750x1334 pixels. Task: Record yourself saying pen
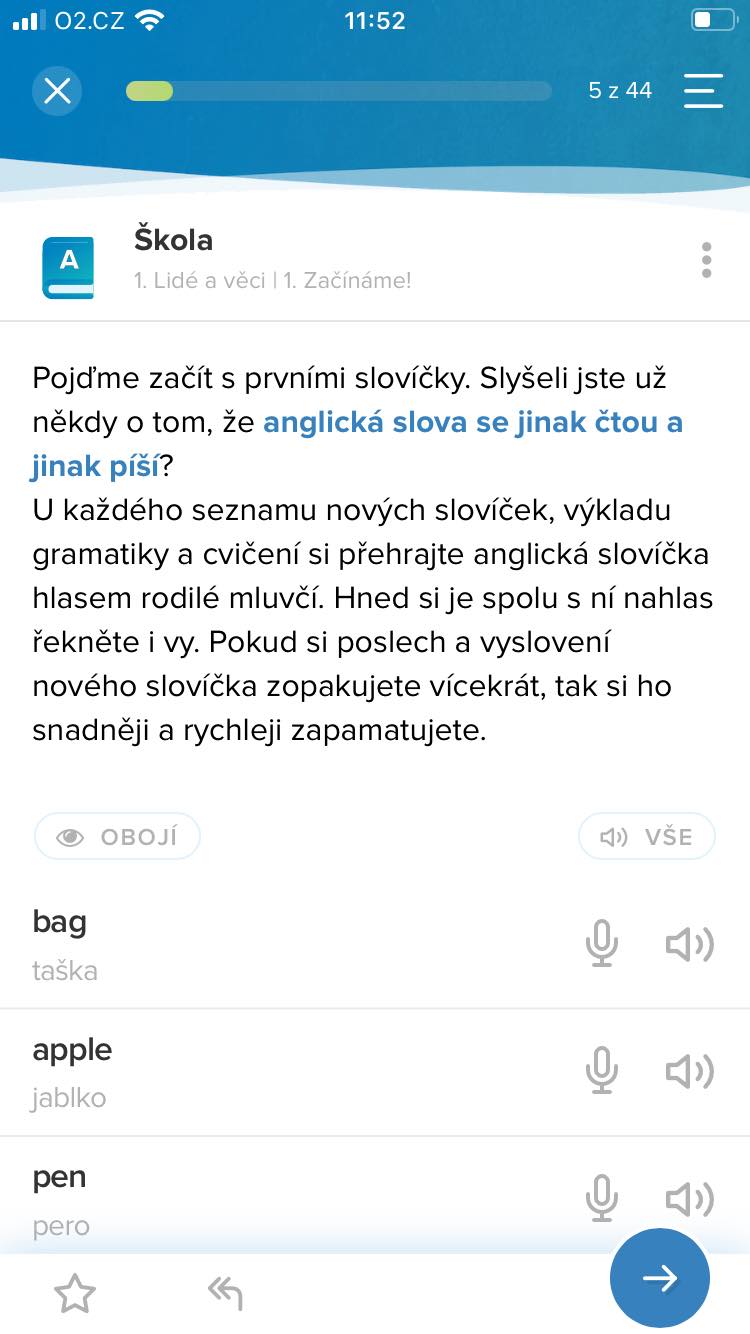[x=601, y=1198]
